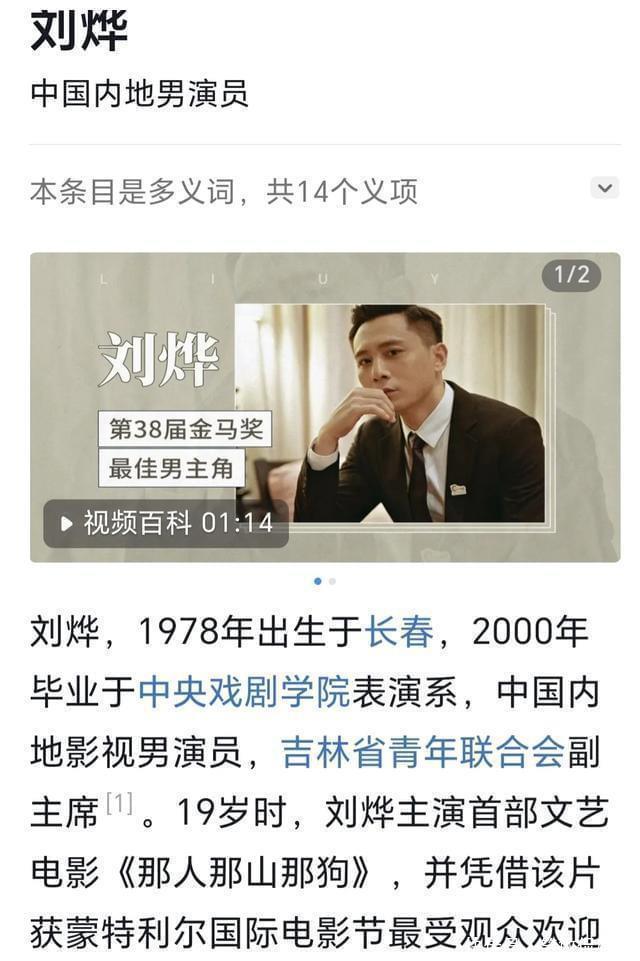This screenshot has height=961, width=640.
Task: Open the 长春 link
Action: (399, 632)
